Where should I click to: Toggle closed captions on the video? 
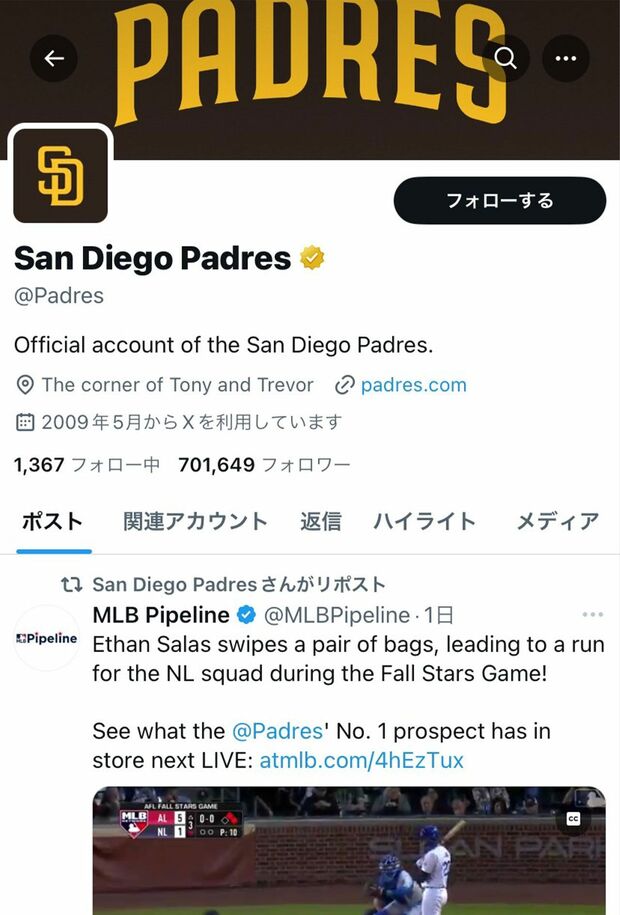[574, 818]
